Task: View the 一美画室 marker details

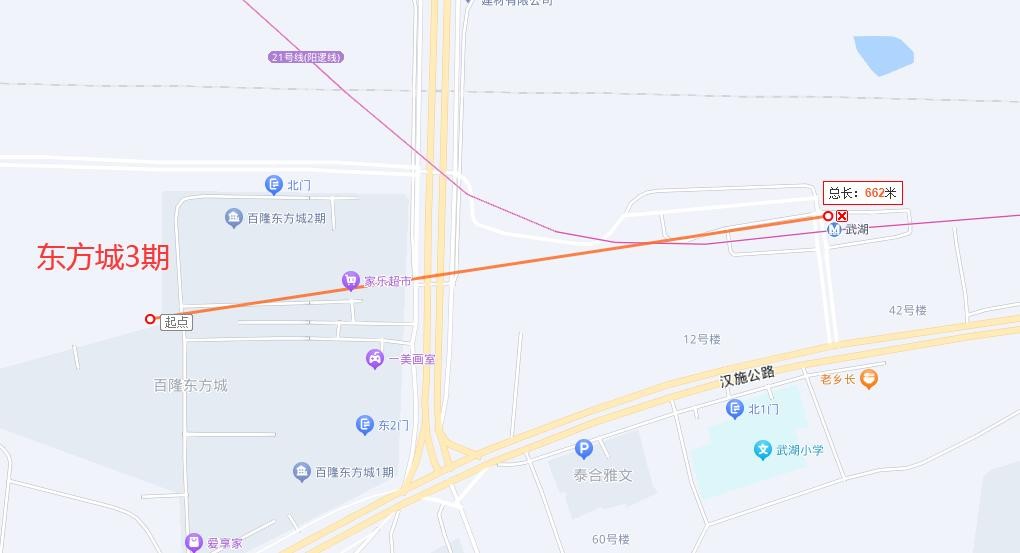Action: click(x=374, y=358)
